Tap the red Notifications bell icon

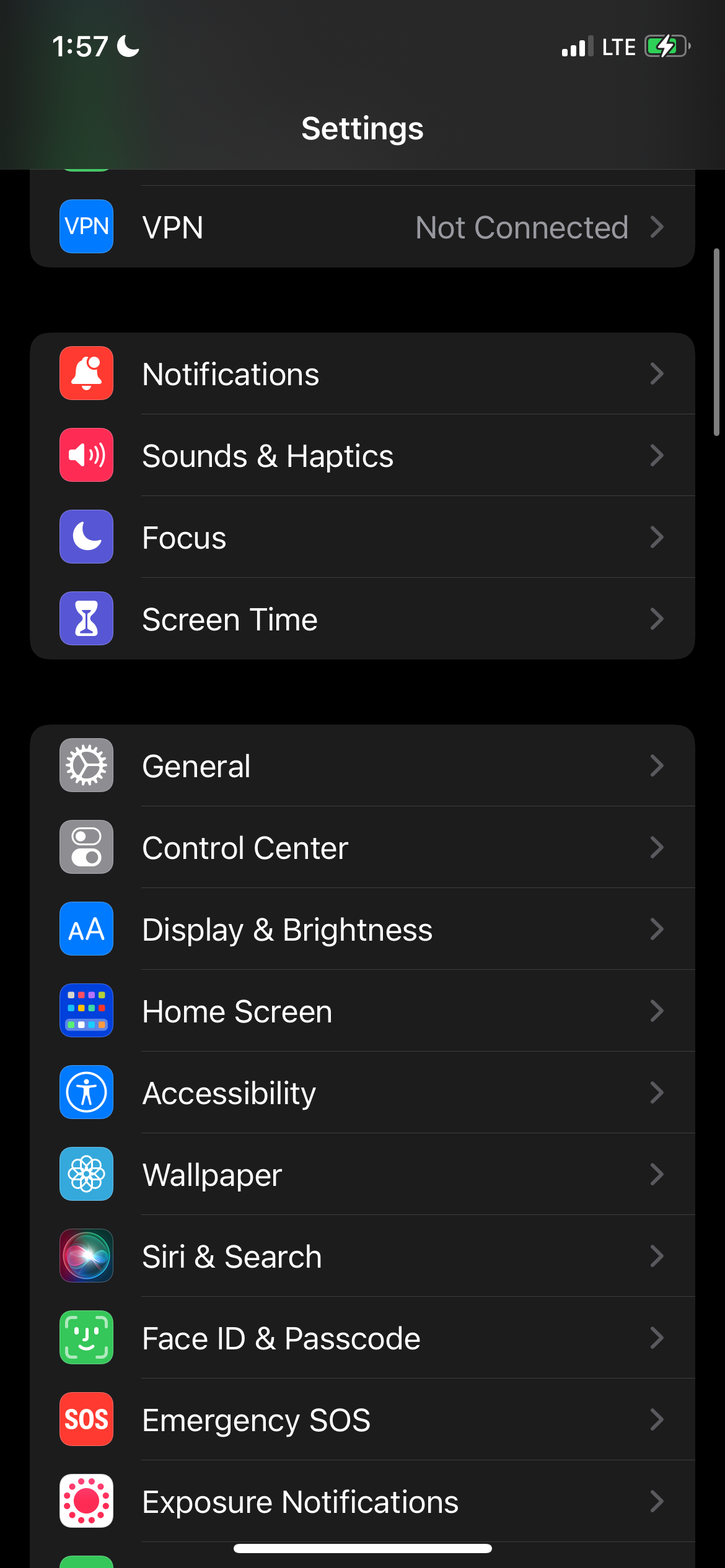[86, 373]
